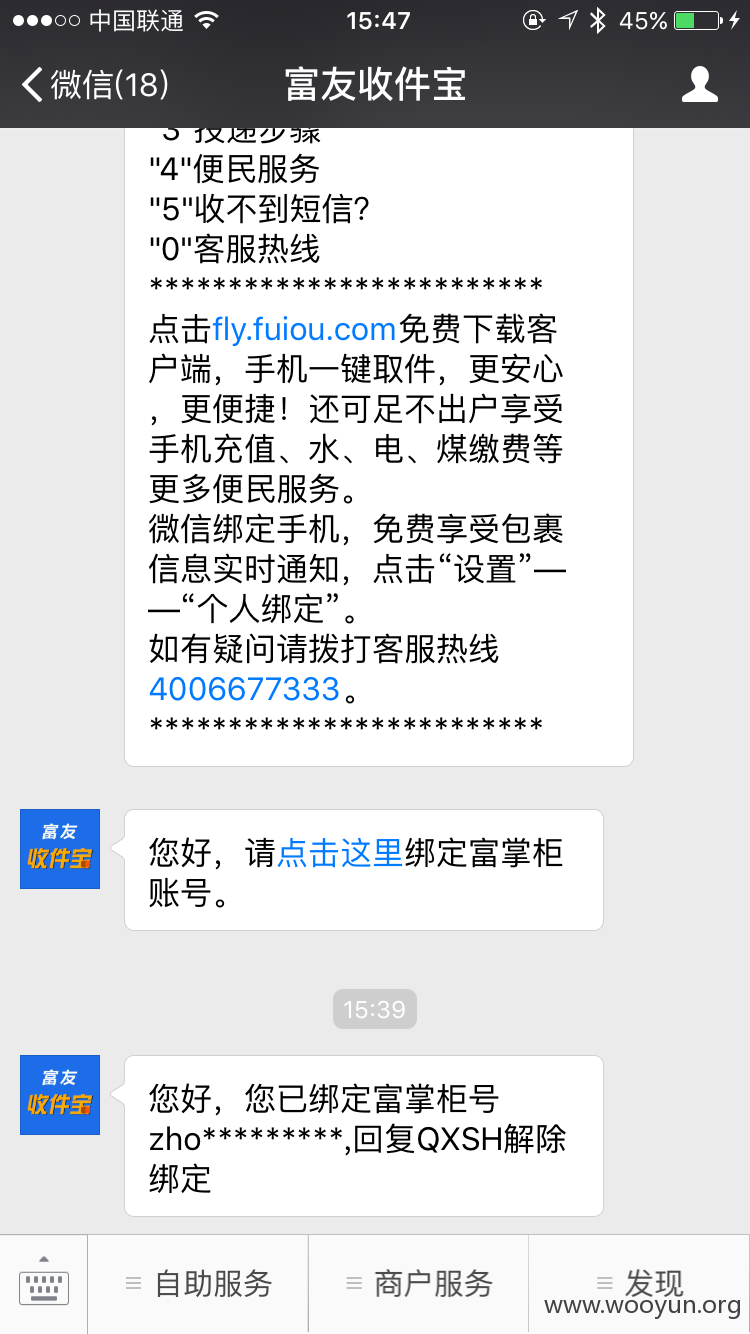Viewport: 750px width, 1334px height.
Task: Switch to keyboard input mode
Action: pyautogui.click(x=44, y=1284)
